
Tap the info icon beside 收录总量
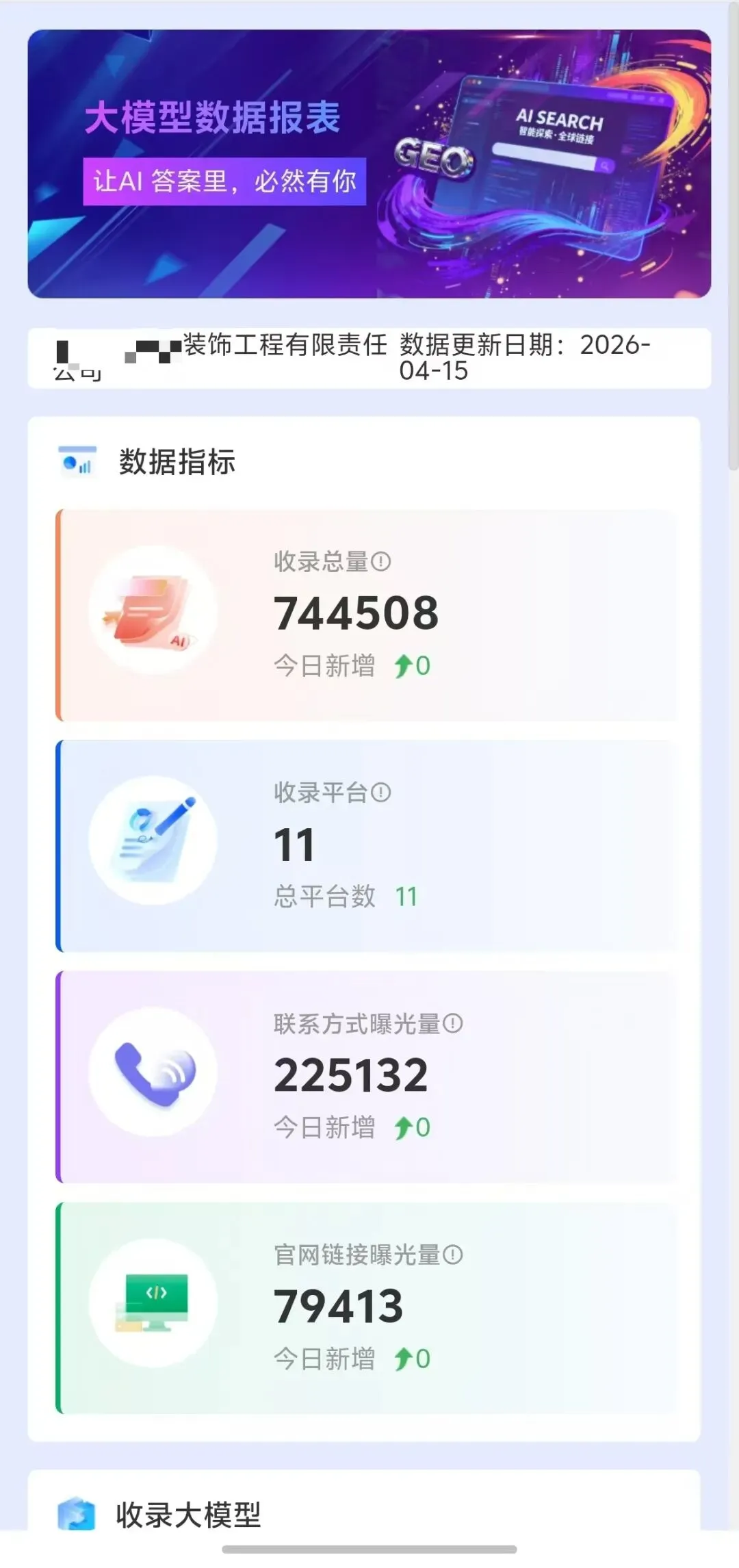(x=380, y=562)
